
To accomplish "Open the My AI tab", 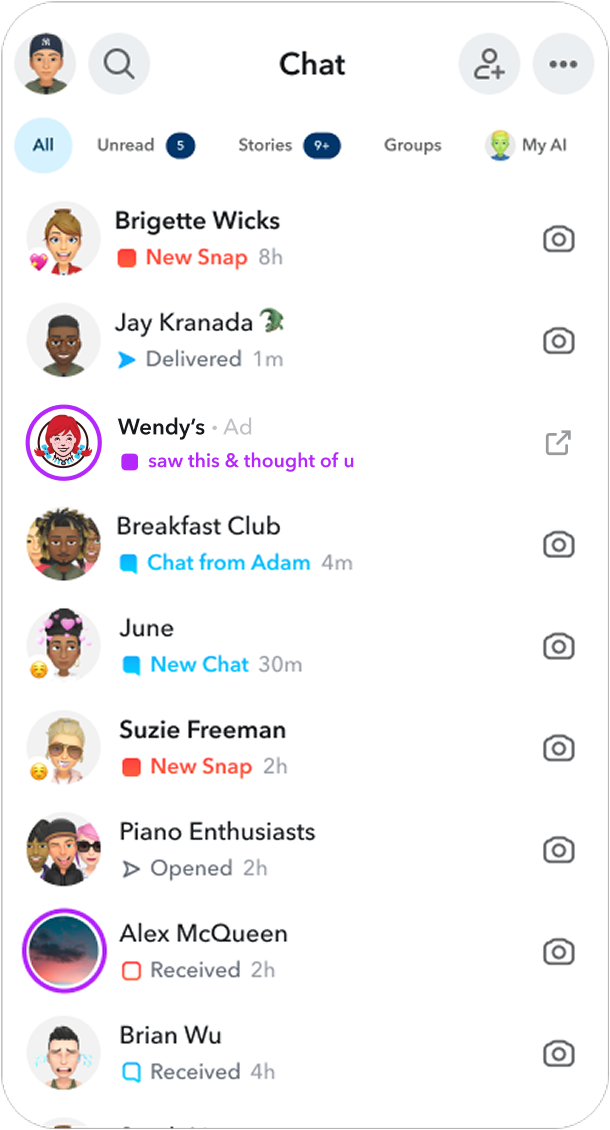I will pos(527,145).
